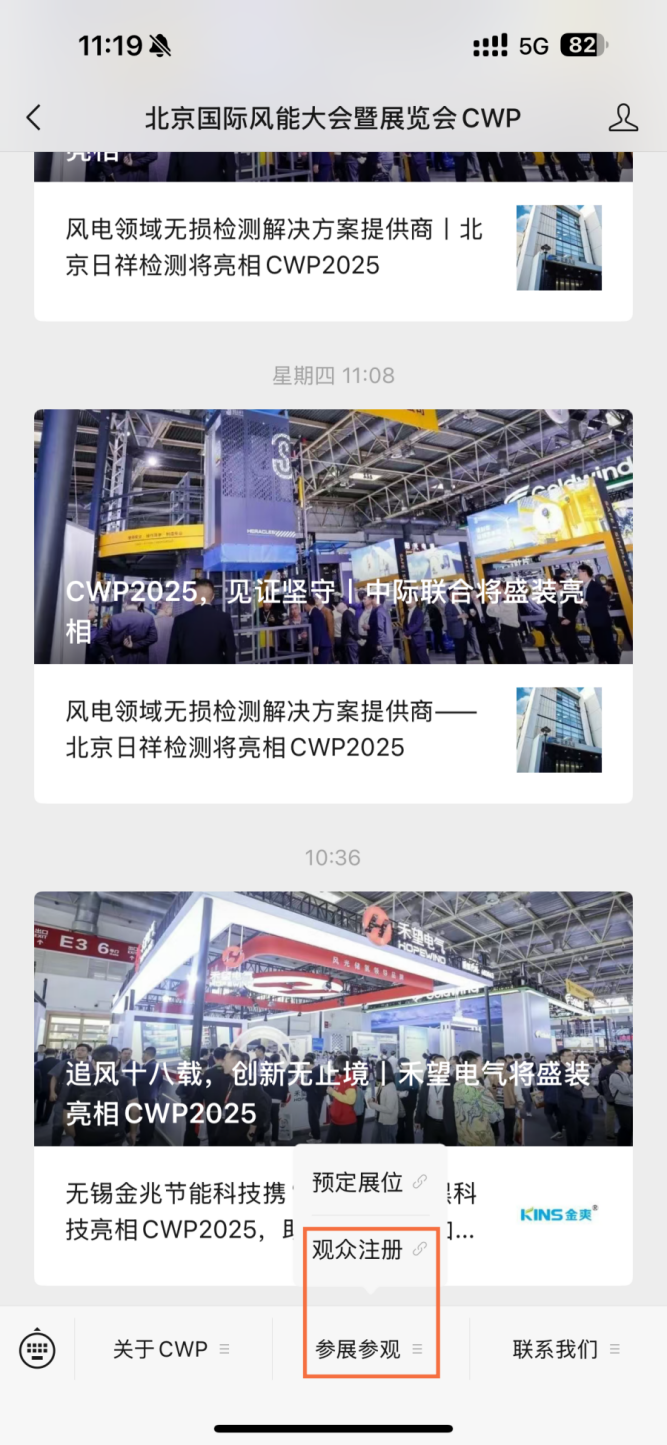Read the 追风十八载 禾望电气 article

click(333, 1018)
